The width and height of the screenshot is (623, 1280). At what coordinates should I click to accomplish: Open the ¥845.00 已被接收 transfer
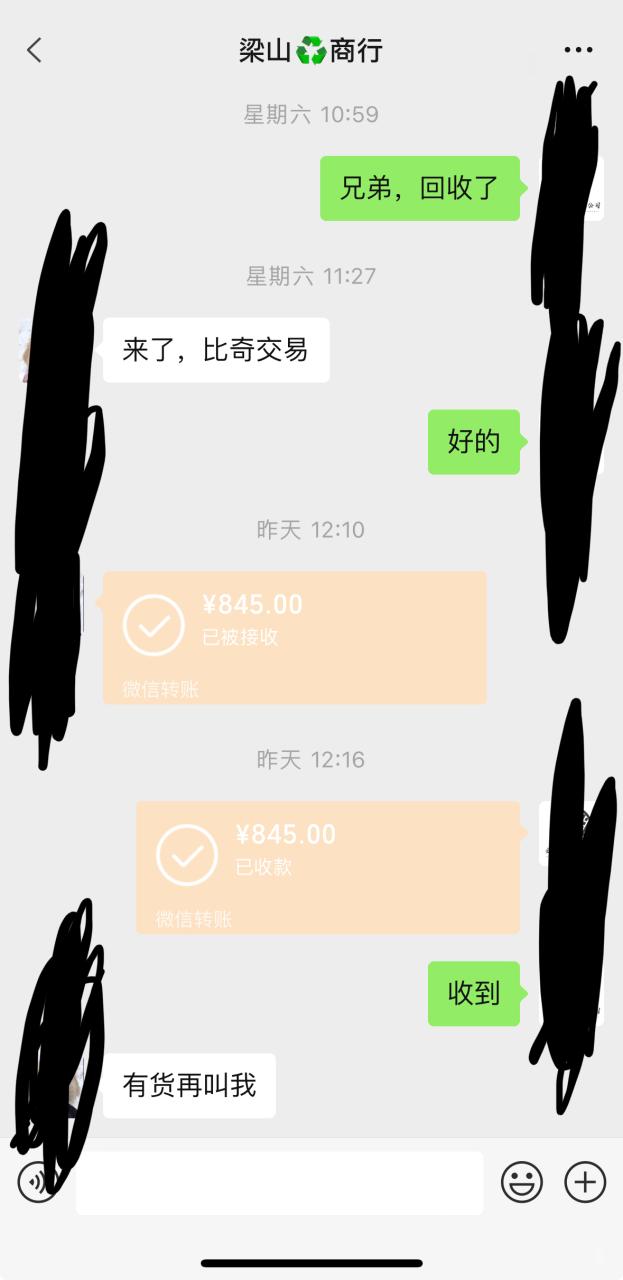(x=295, y=637)
